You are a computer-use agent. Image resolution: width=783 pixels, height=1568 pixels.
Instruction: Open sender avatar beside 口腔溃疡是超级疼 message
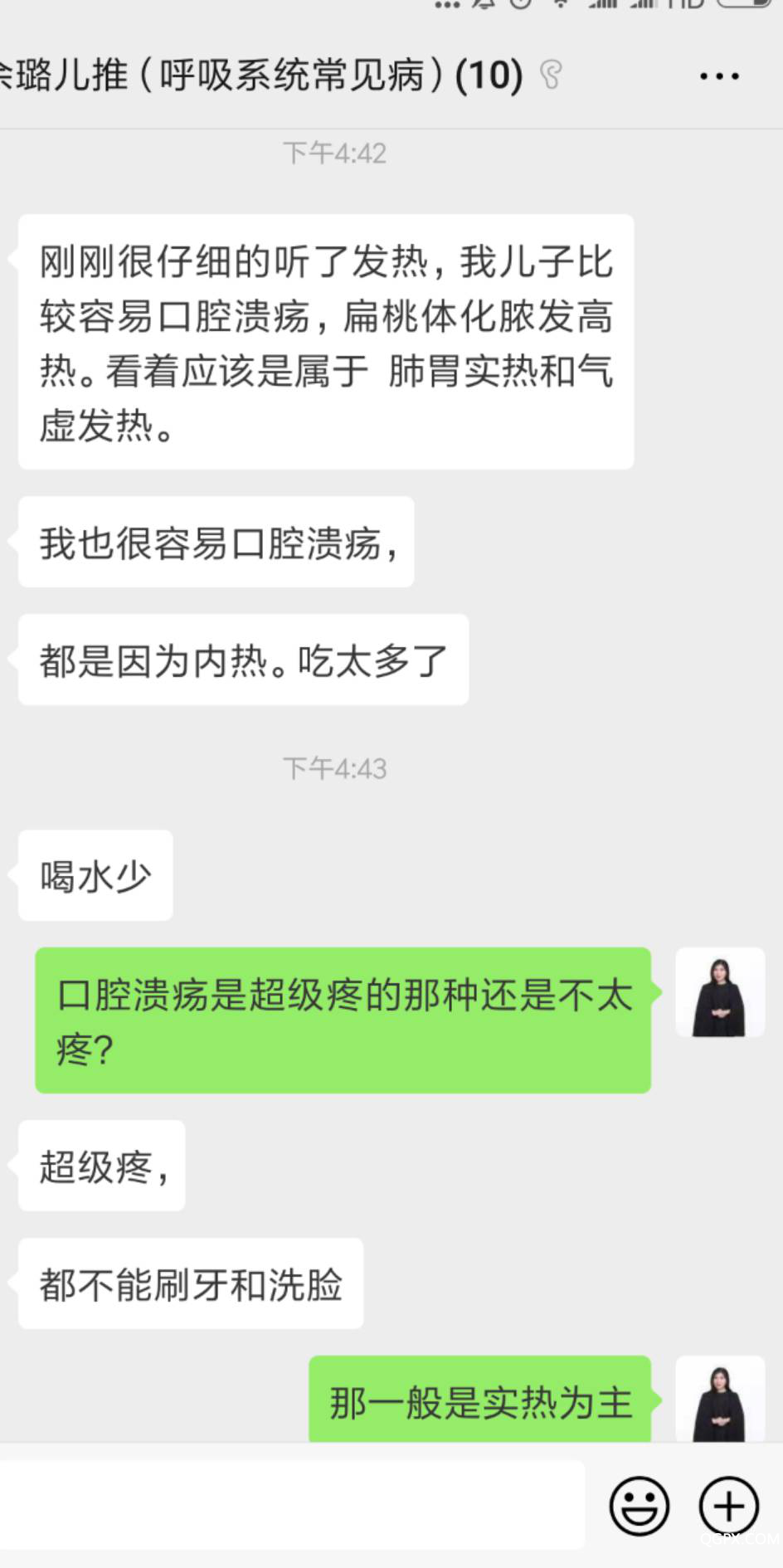pyautogui.click(x=720, y=992)
